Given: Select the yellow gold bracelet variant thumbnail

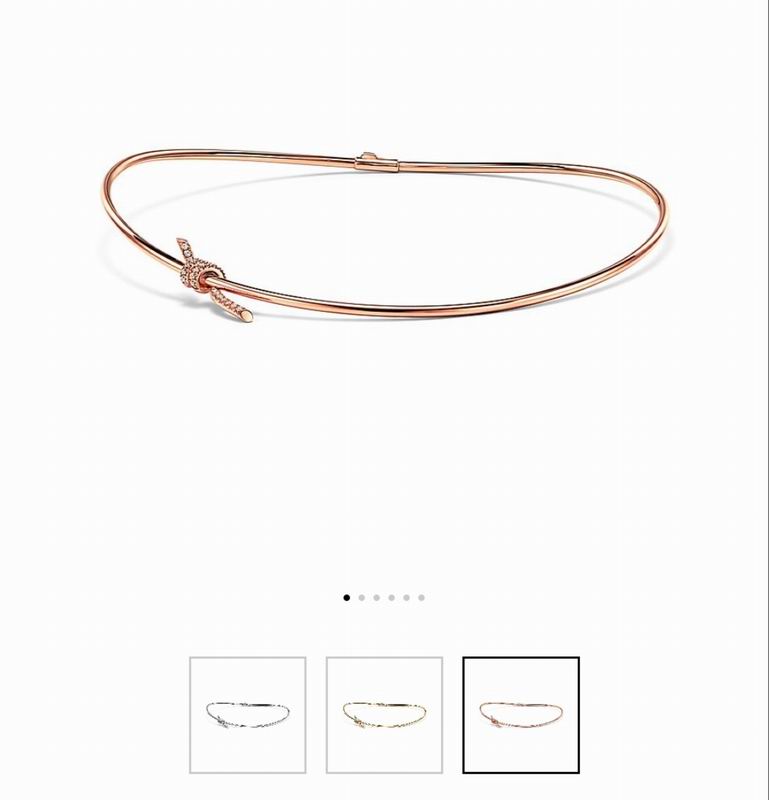Looking at the screenshot, I should [384, 714].
